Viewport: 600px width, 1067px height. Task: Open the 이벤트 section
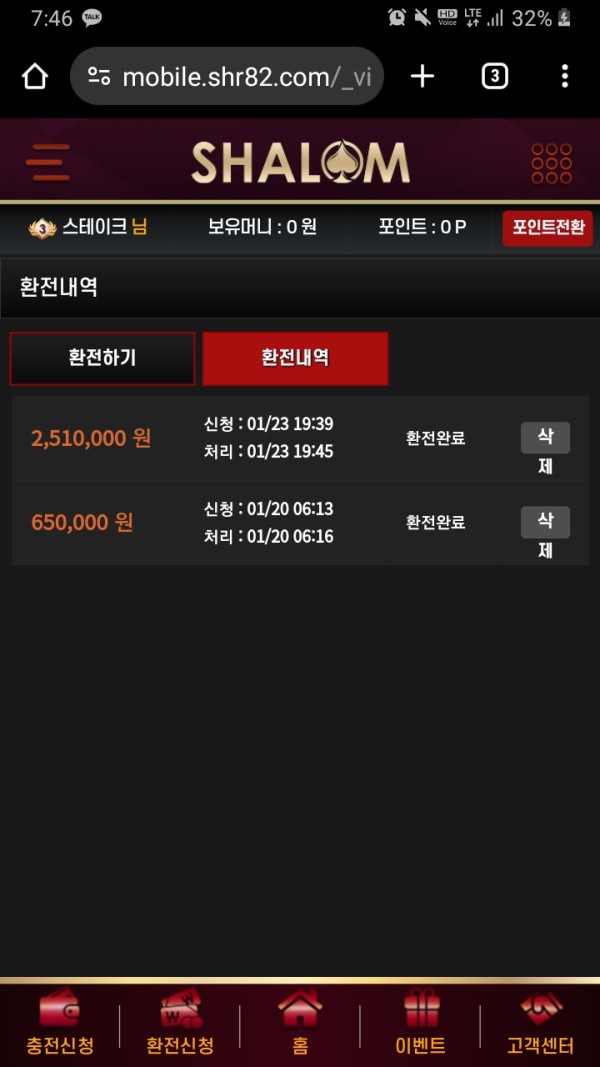click(x=420, y=1022)
